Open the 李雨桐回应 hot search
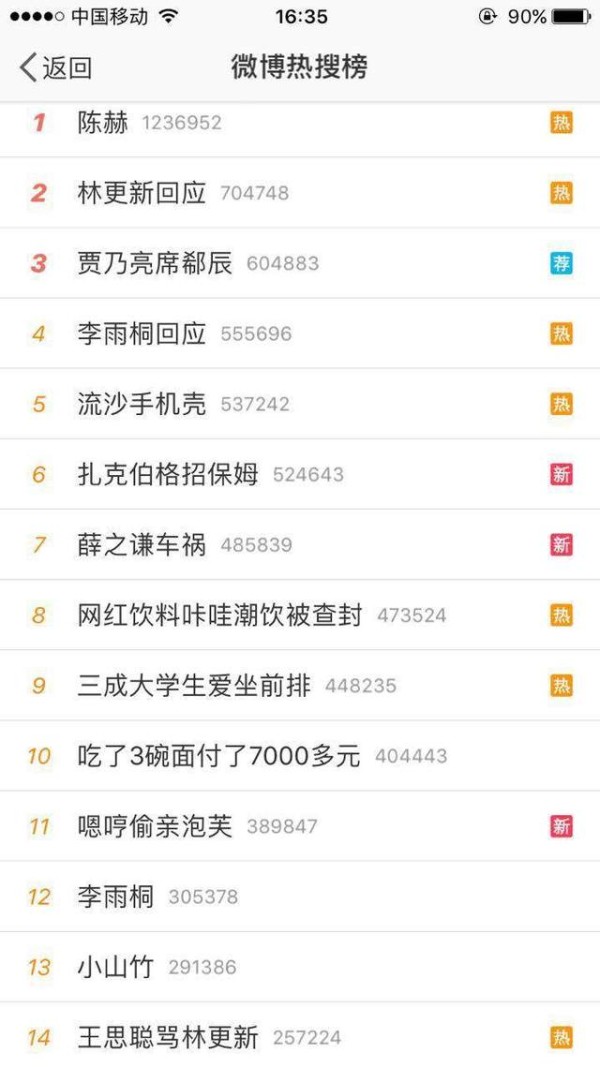 tap(300, 333)
